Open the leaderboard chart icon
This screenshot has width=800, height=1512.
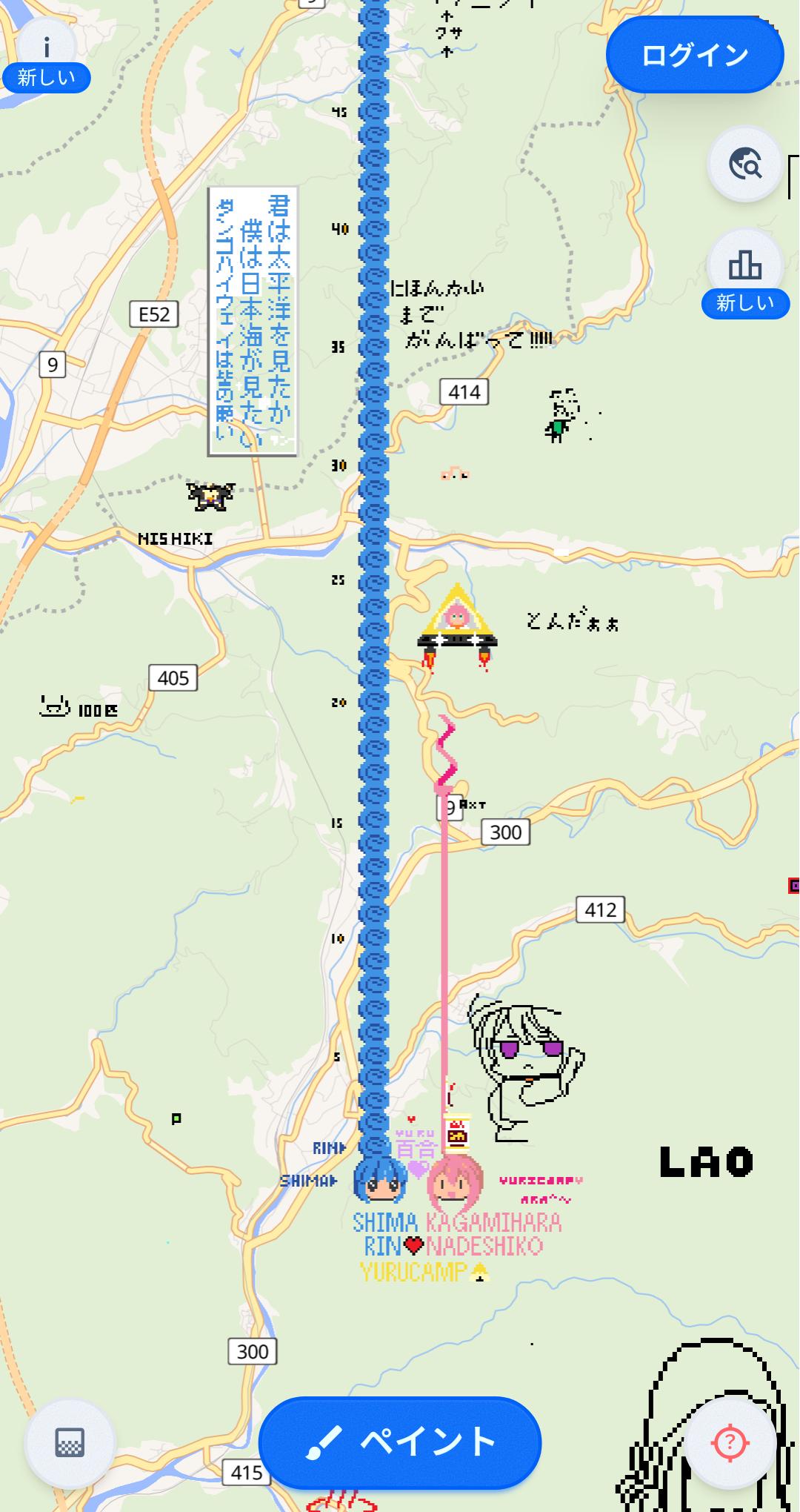pyautogui.click(x=744, y=265)
